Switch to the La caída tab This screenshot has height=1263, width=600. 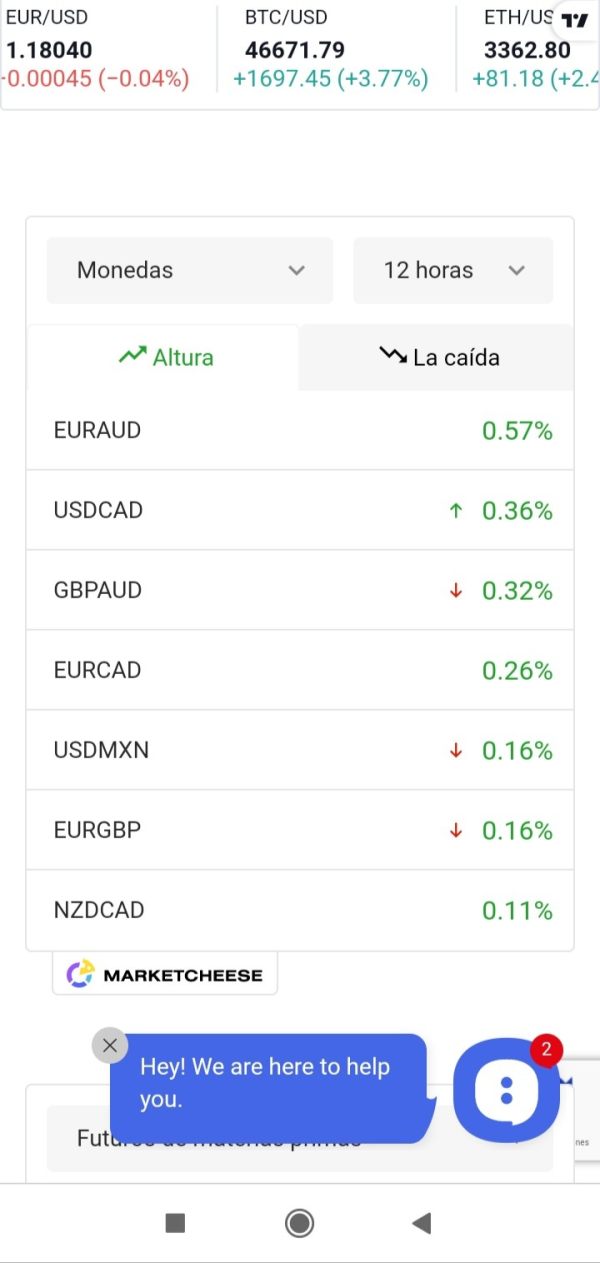tap(437, 357)
